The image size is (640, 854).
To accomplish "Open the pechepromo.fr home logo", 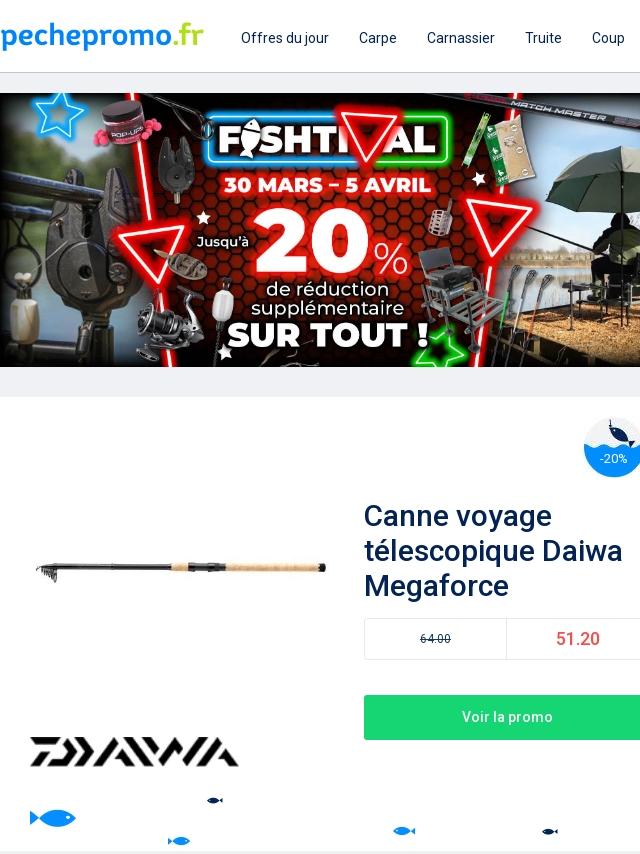I will coord(102,36).
